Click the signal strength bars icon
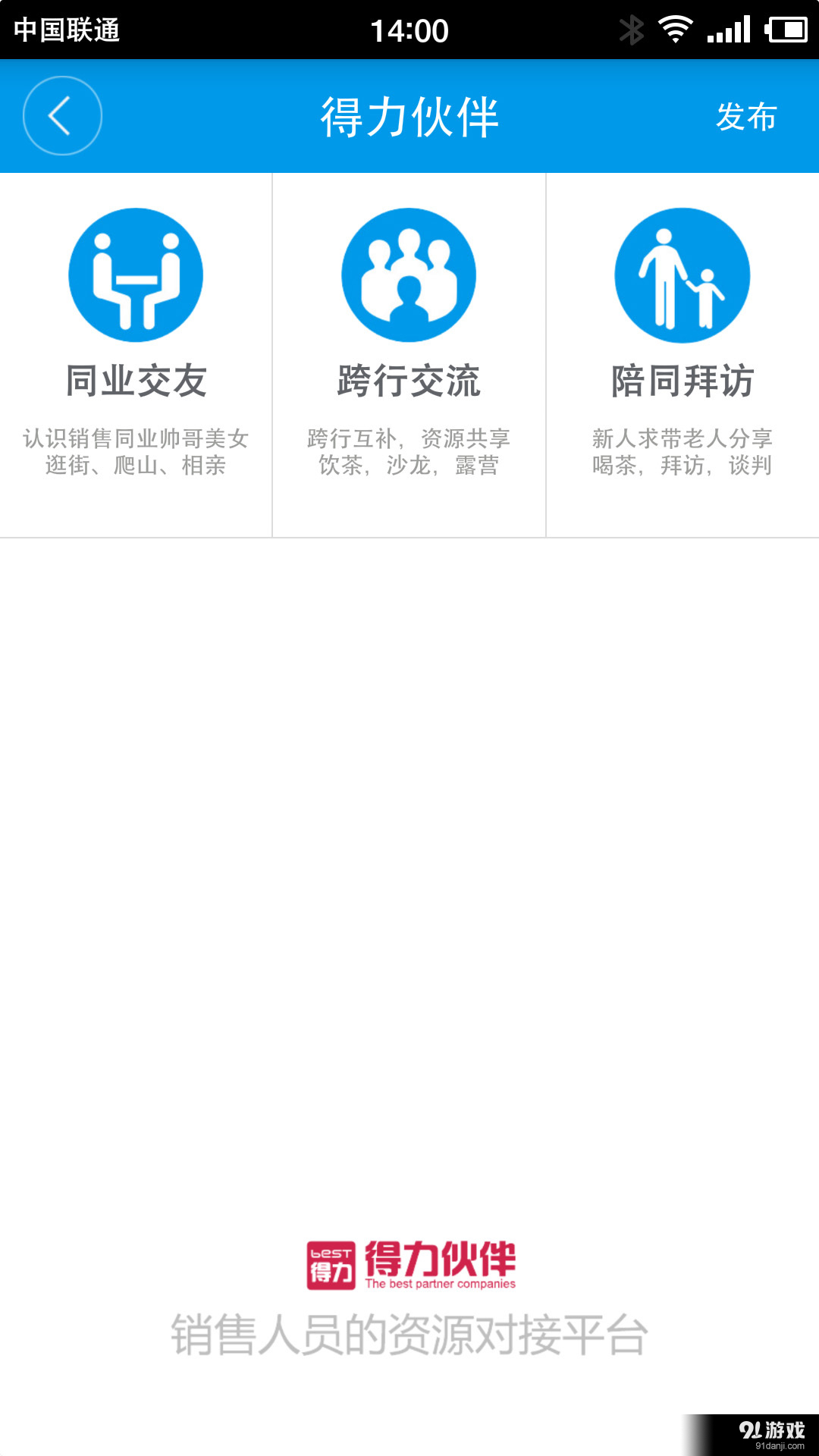The height and width of the screenshot is (1456, 819). click(x=730, y=29)
